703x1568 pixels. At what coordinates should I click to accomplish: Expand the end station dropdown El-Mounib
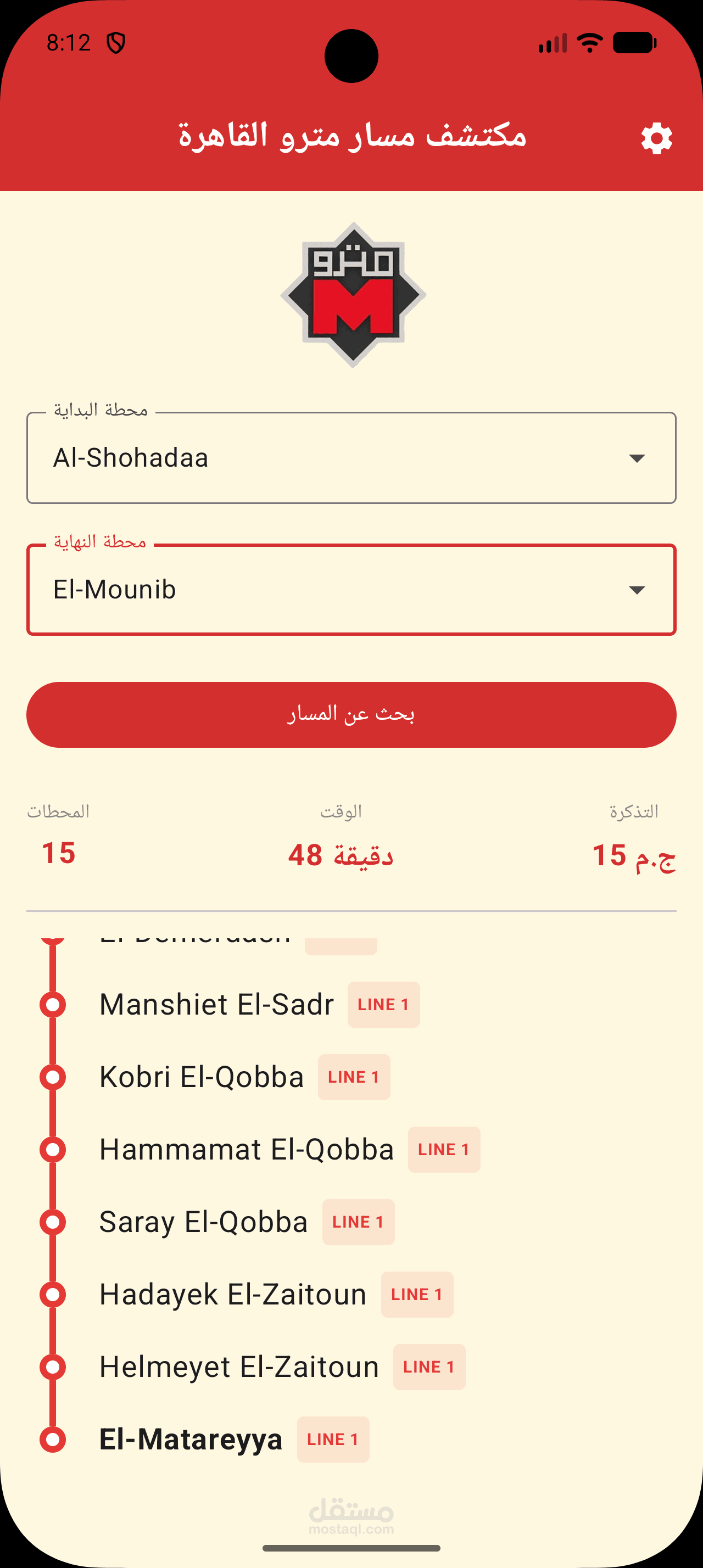[351, 590]
